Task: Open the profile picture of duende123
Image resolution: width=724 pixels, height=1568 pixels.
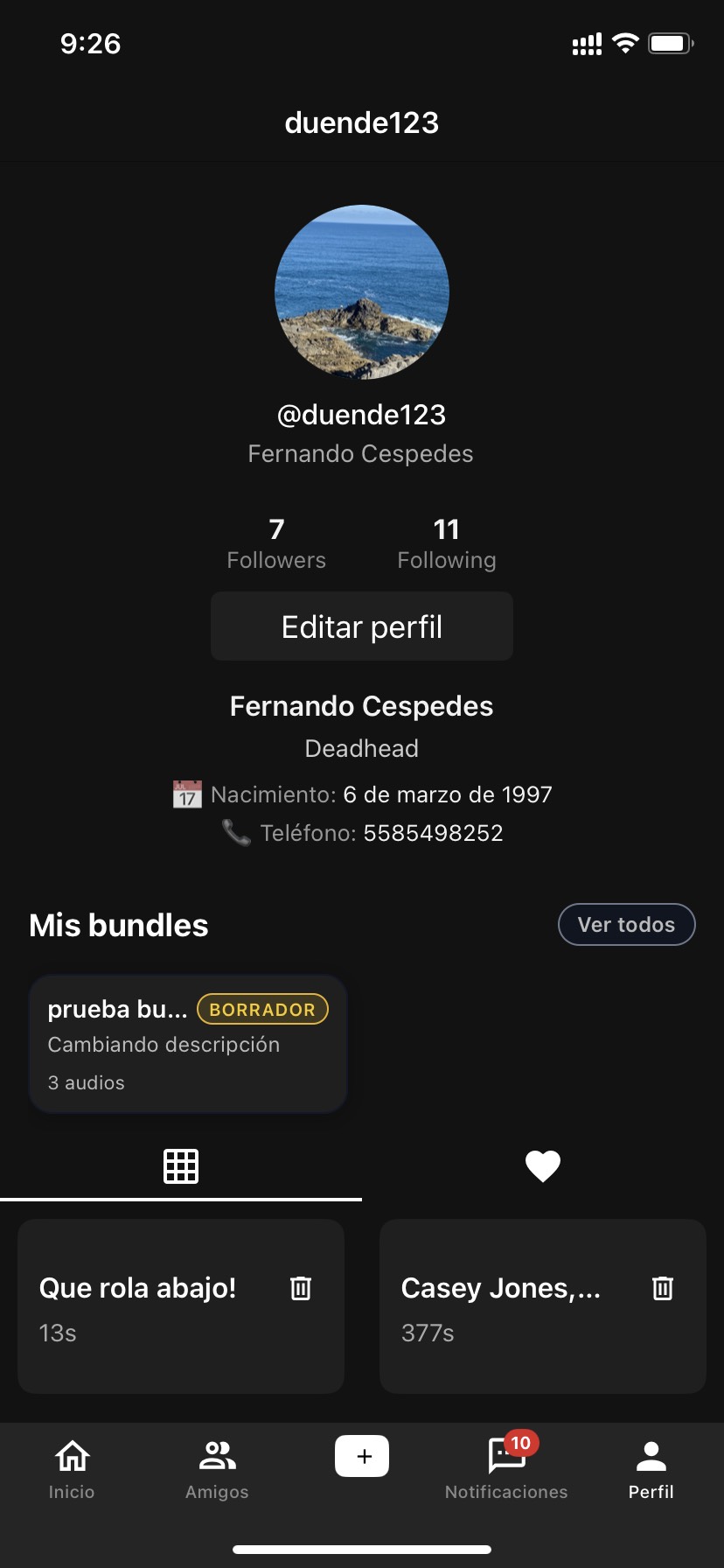Action: click(x=361, y=292)
